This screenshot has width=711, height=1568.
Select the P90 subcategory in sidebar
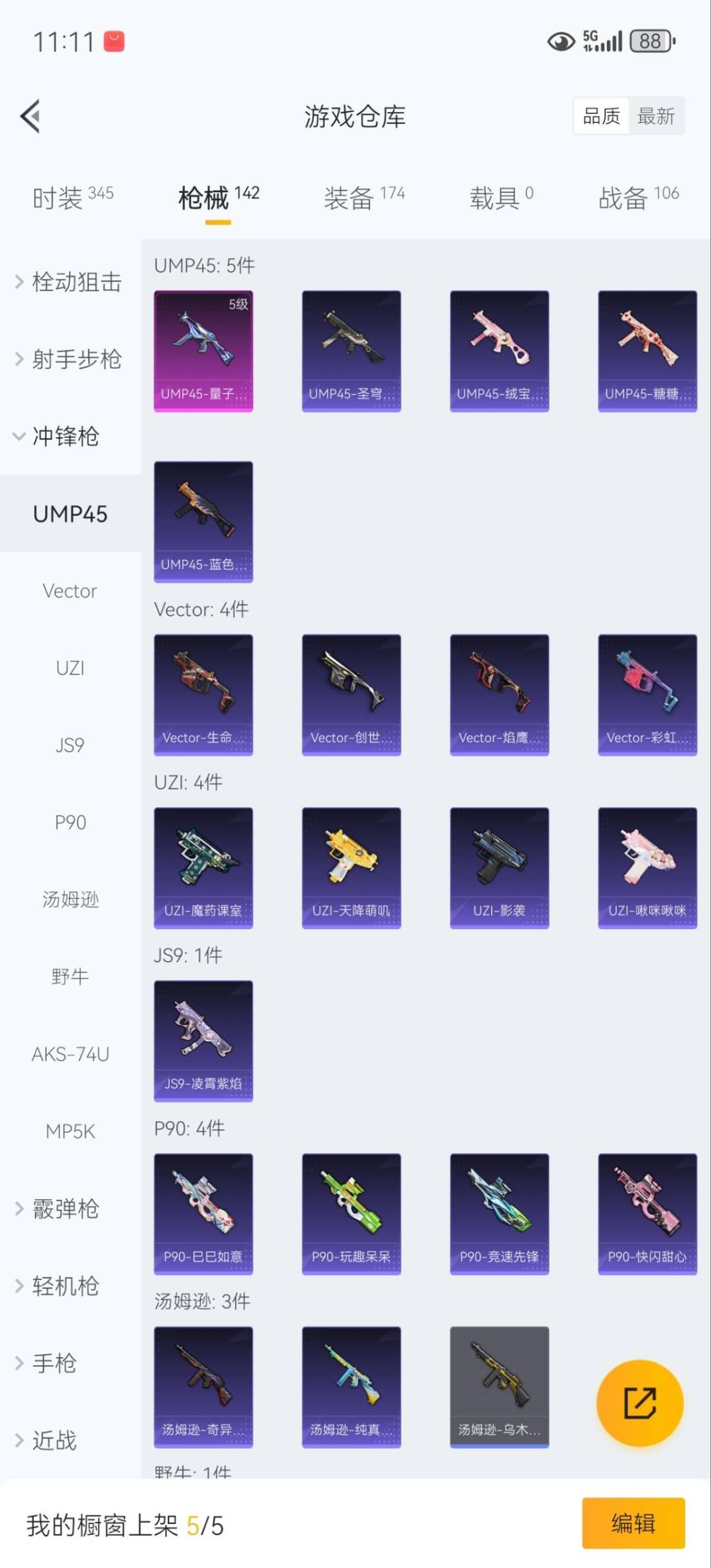69,822
